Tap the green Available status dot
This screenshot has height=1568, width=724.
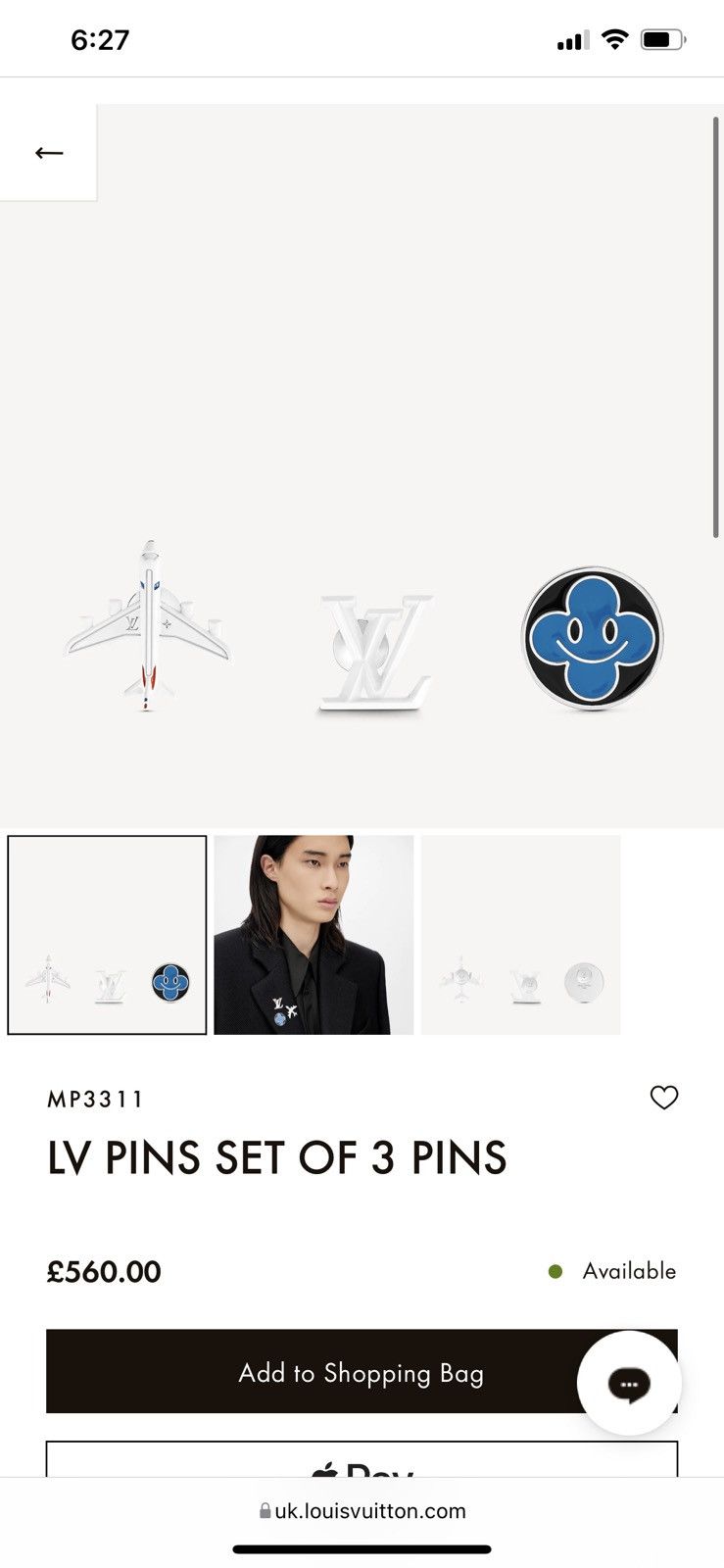point(556,1271)
